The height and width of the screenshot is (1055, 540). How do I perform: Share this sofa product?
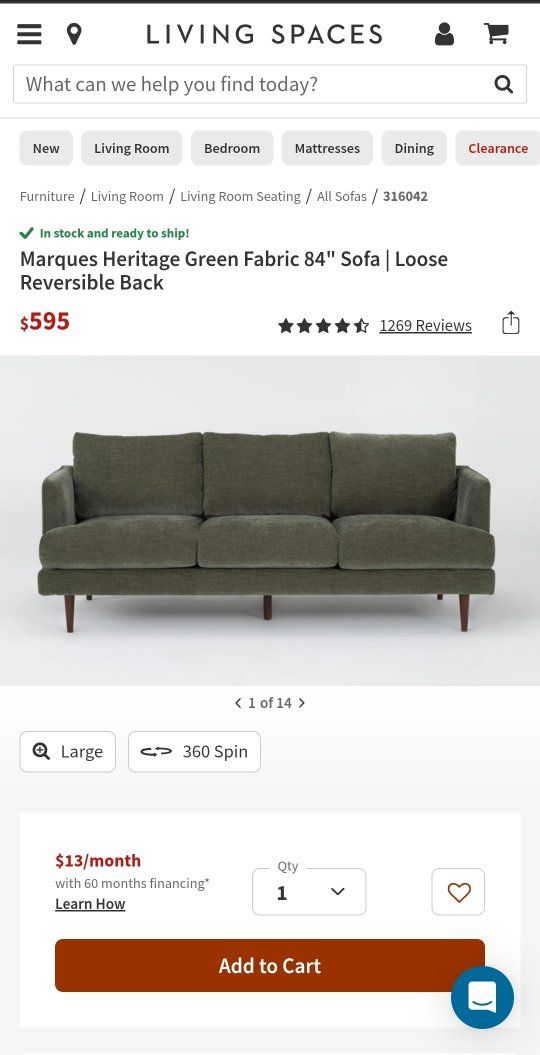[511, 323]
